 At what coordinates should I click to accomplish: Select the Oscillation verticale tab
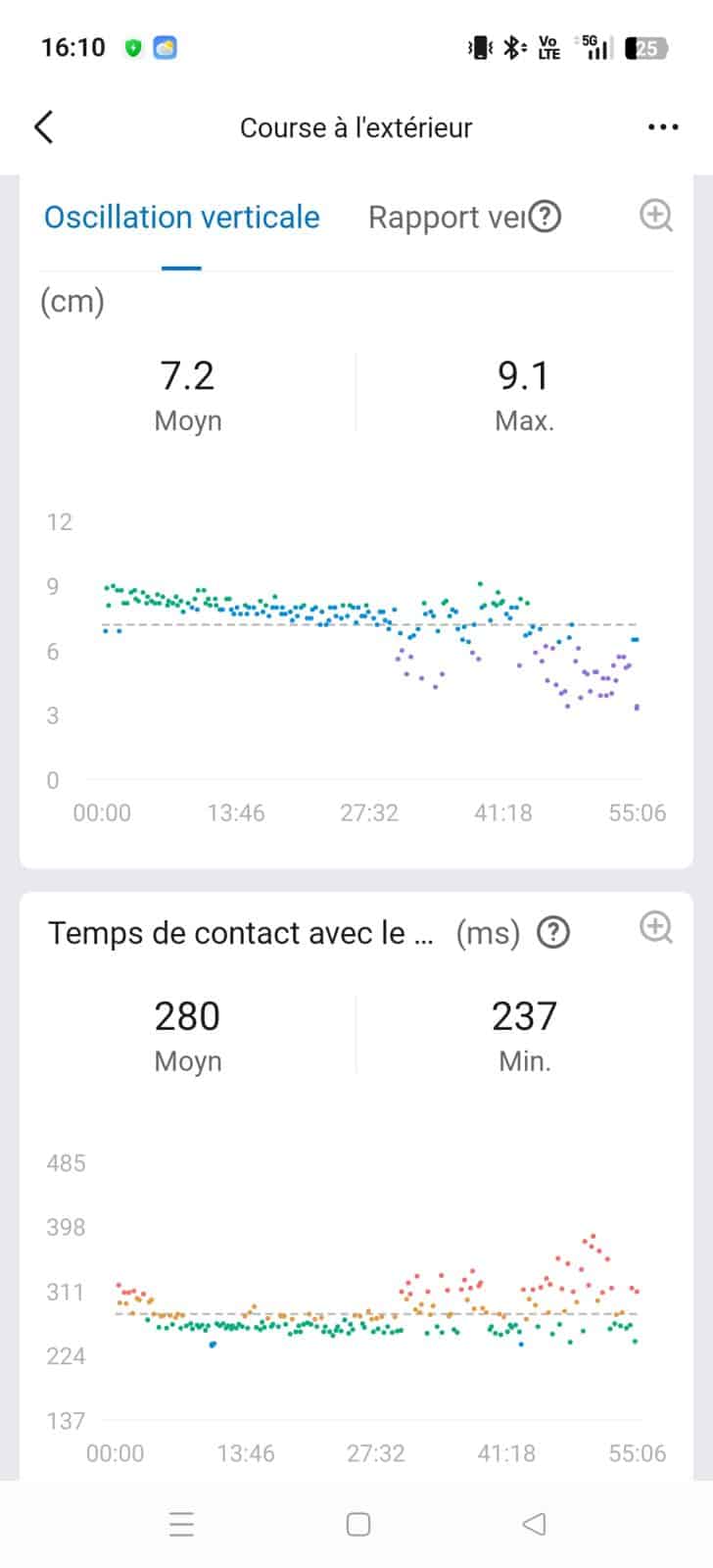(182, 218)
